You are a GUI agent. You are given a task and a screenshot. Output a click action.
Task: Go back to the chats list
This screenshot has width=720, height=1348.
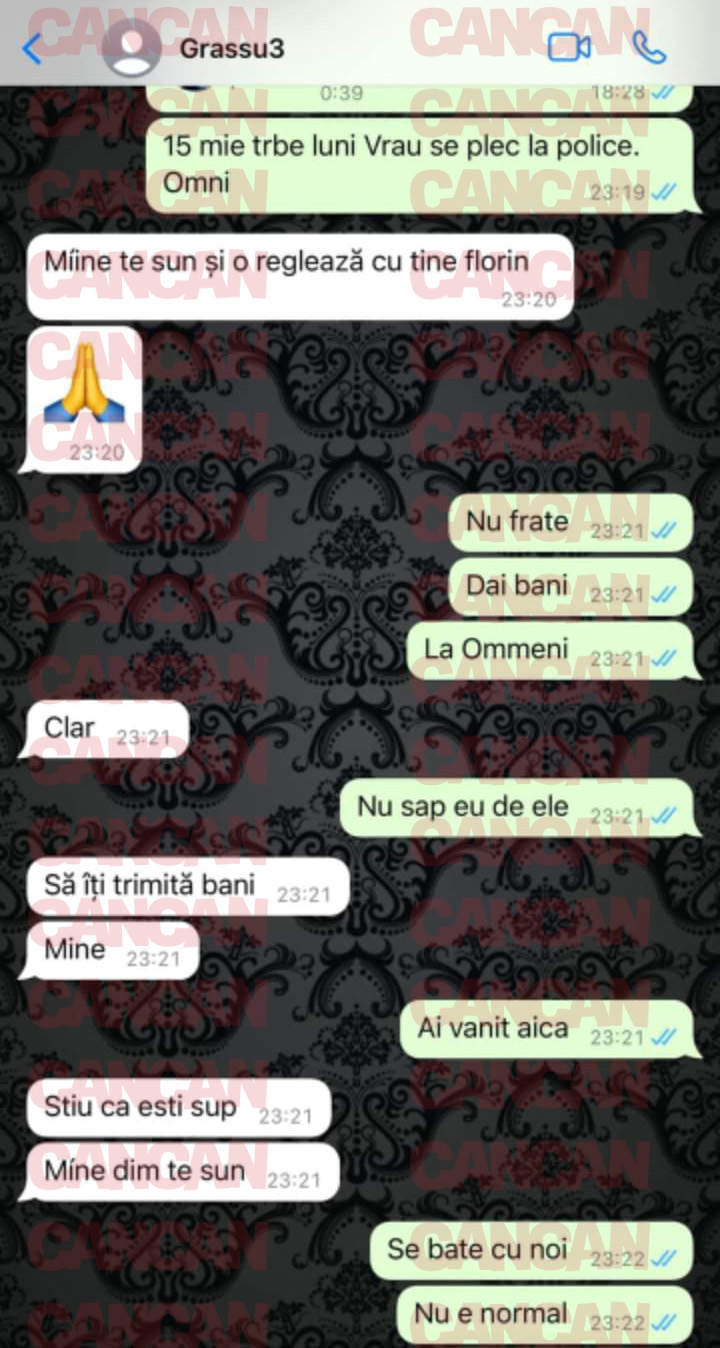32,48
